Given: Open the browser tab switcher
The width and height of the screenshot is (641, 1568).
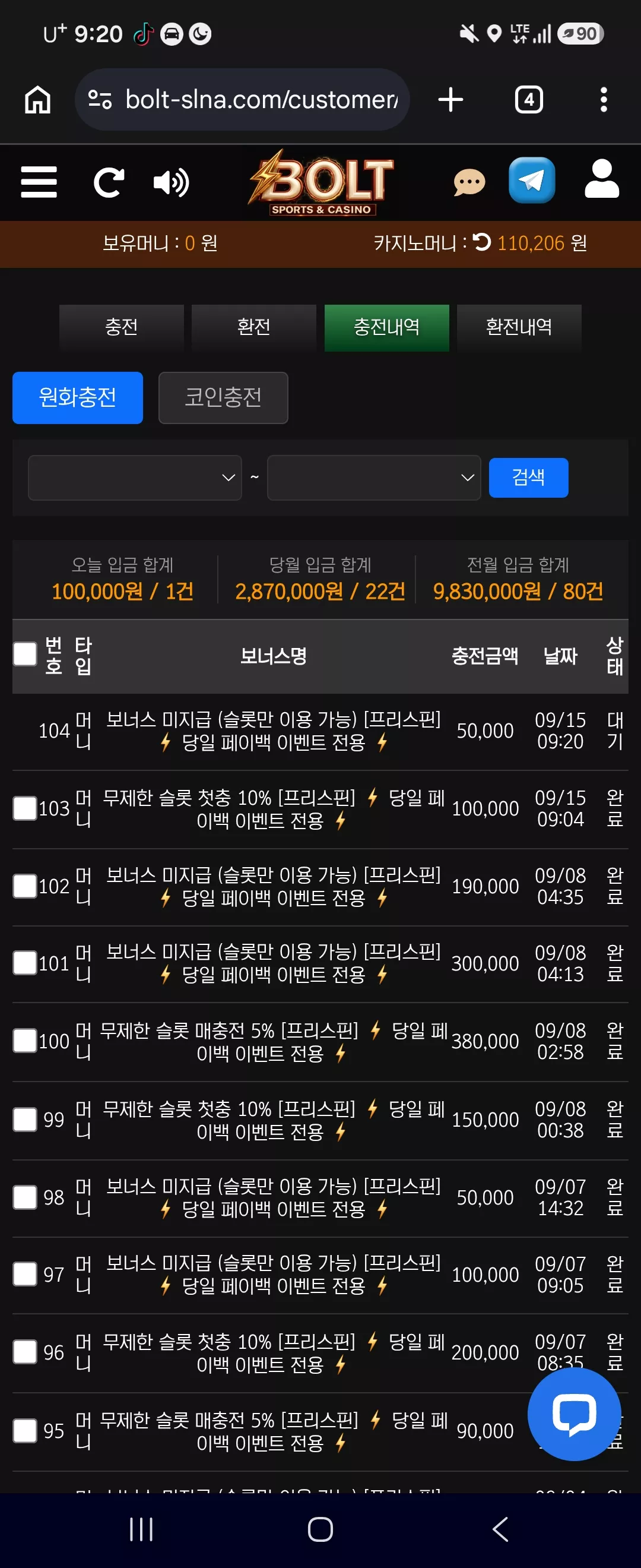Looking at the screenshot, I should tap(529, 99).
